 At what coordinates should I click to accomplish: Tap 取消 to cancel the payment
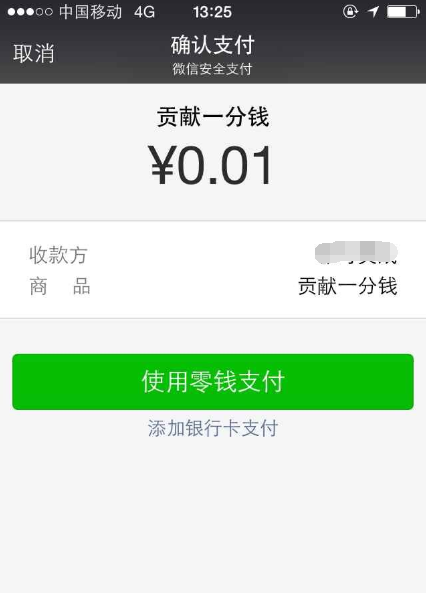pos(34,53)
